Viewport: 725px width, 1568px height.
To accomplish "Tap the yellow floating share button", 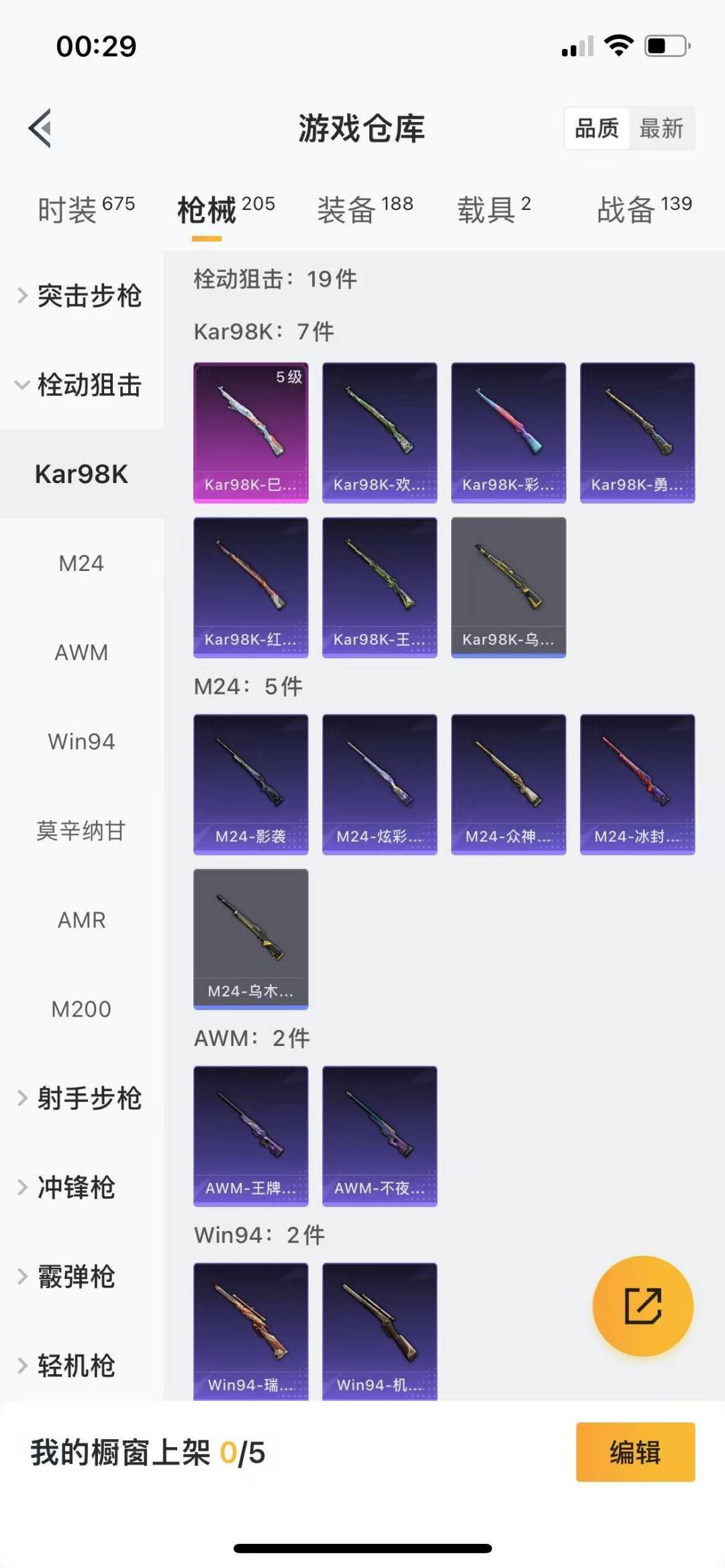I will pyautogui.click(x=643, y=1306).
